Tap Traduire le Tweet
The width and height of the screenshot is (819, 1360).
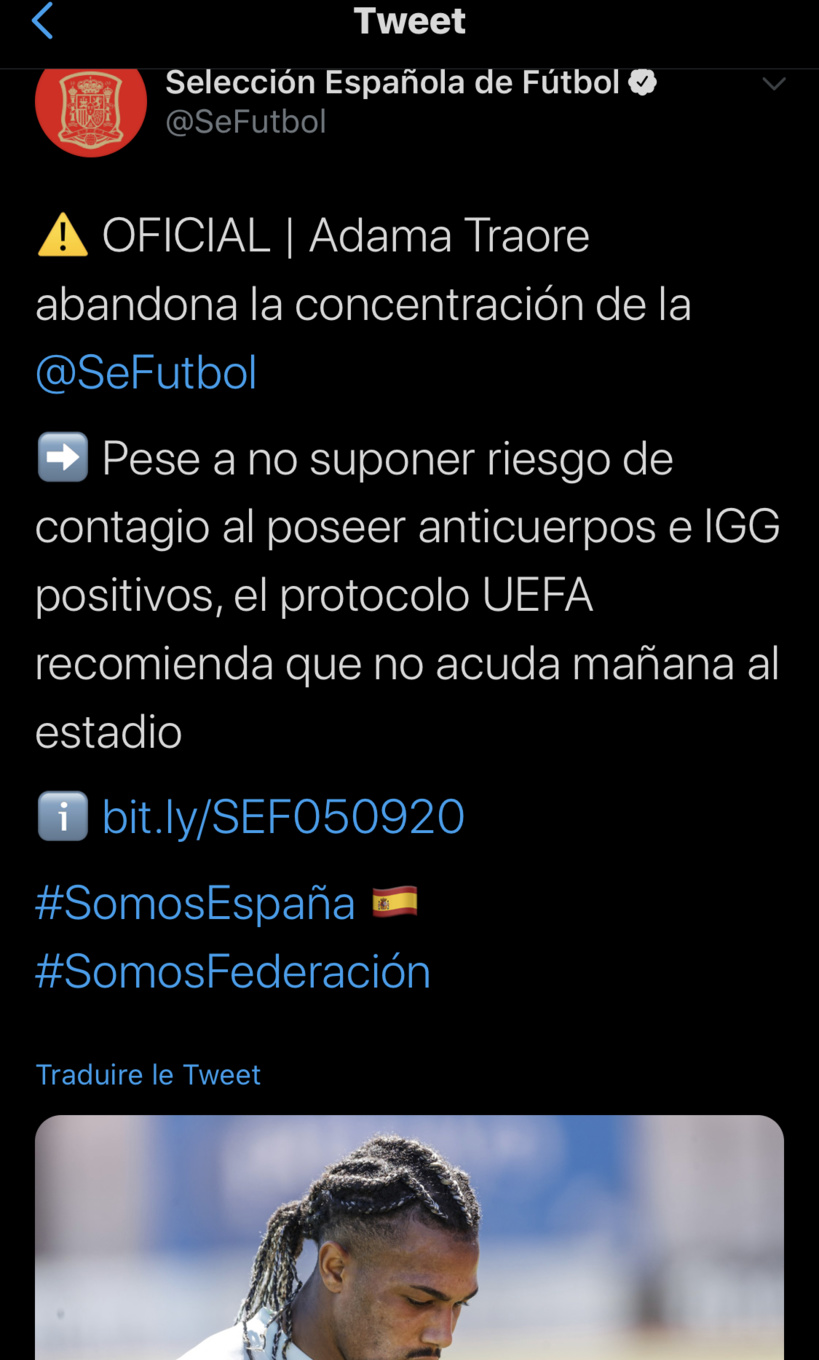[x=148, y=1075]
